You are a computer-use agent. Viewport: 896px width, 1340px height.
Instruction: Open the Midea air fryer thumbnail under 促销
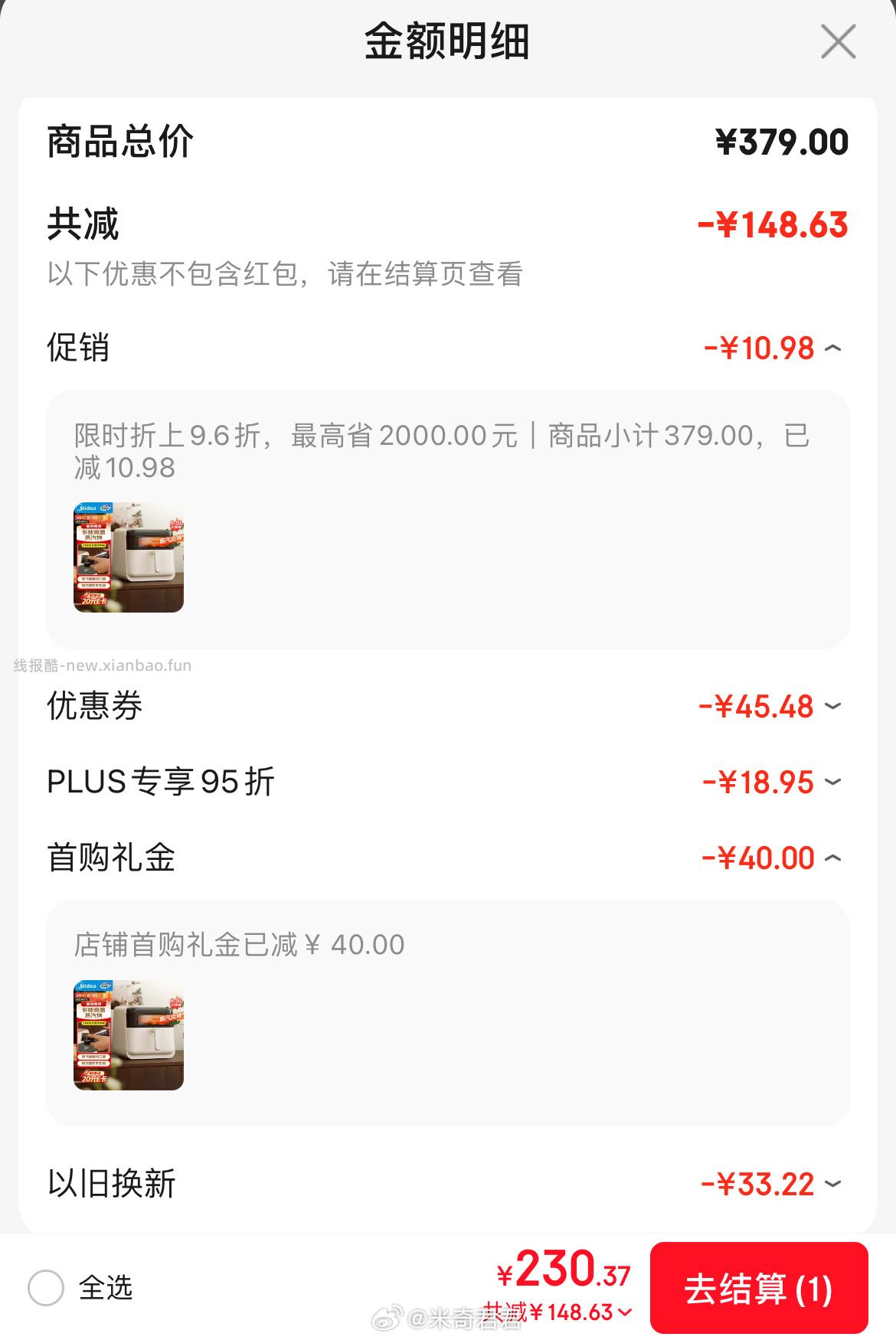tap(129, 558)
